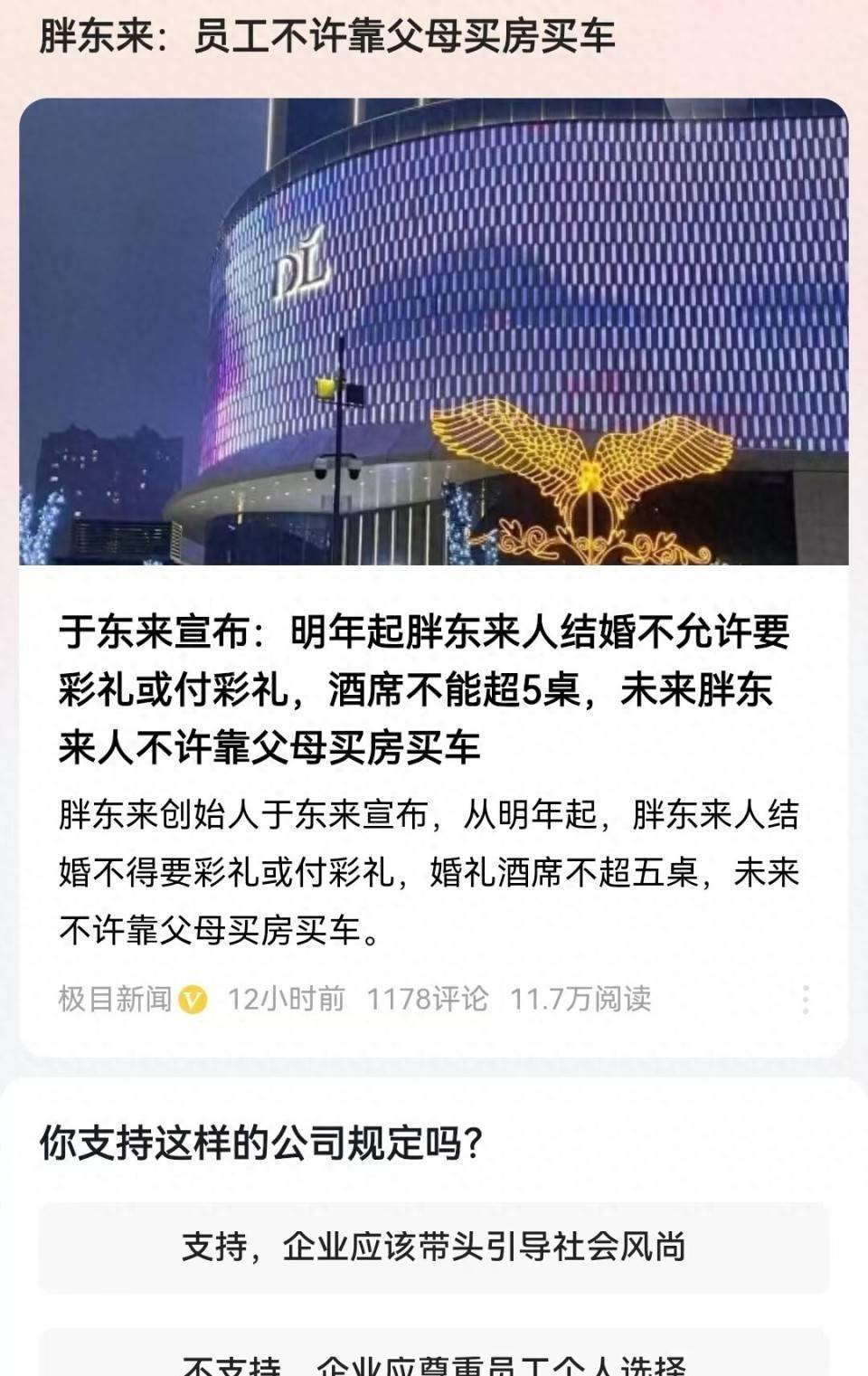Tap the 胖东来 mall night photo
This screenshot has width=868, height=1376.
coord(434,335)
